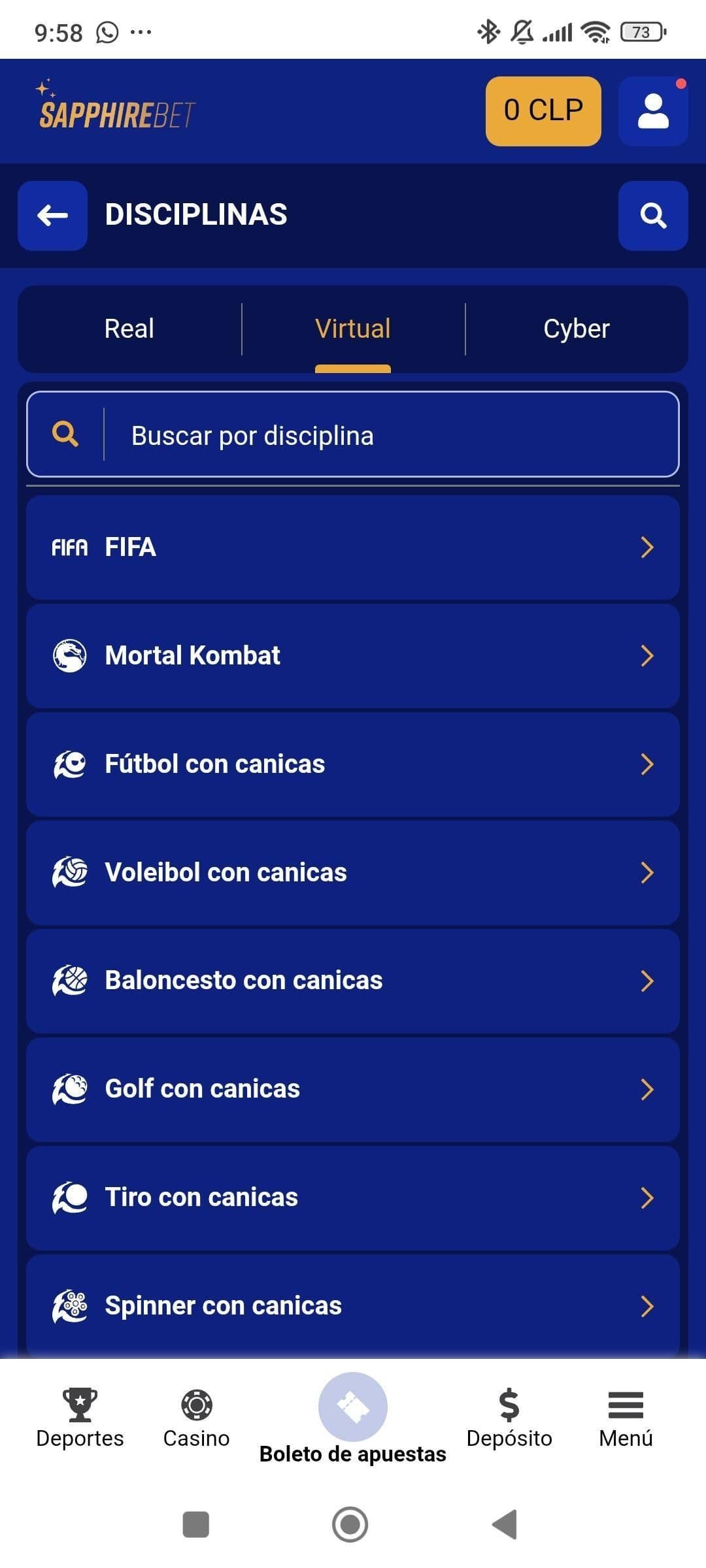Click the Mortal Kombat dragon icon
706x1568 pixels.
[x=71, y=655]
